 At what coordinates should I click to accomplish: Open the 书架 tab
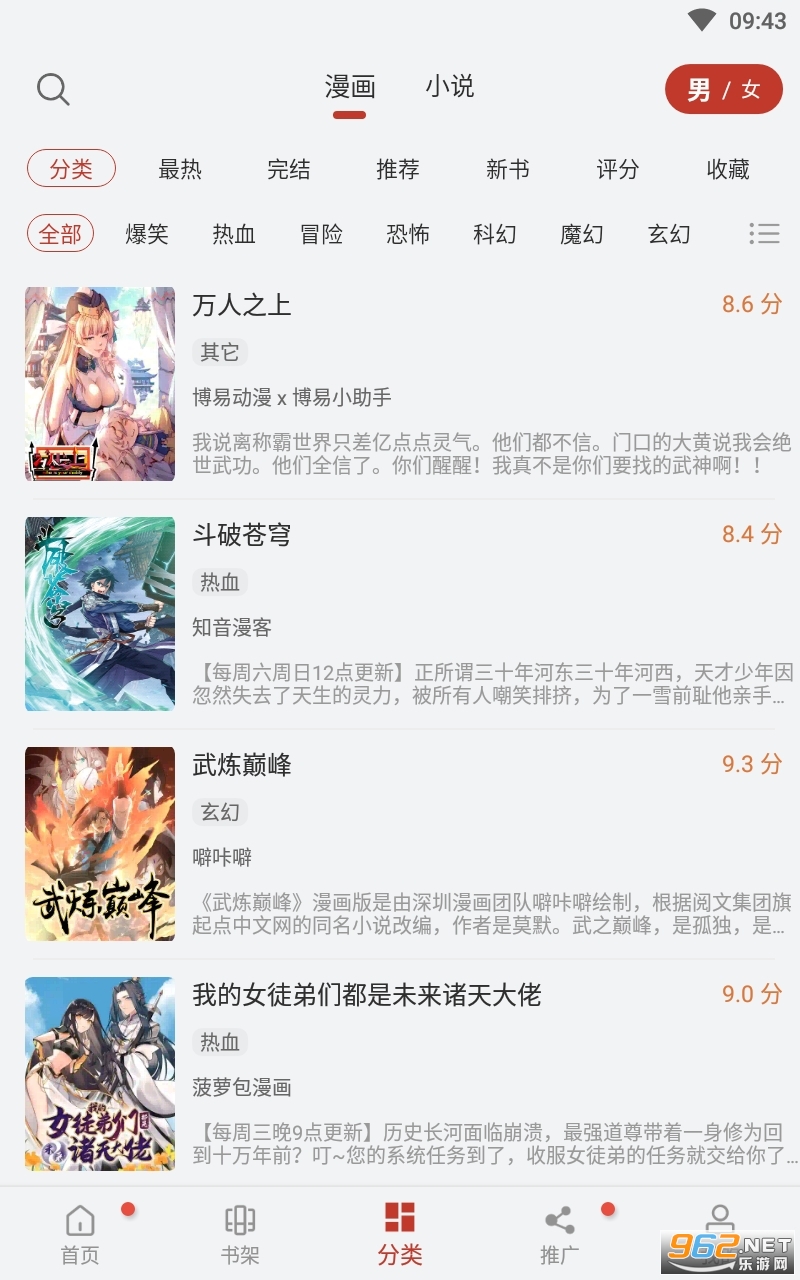pyautogui.click(x=240, y=1235)
